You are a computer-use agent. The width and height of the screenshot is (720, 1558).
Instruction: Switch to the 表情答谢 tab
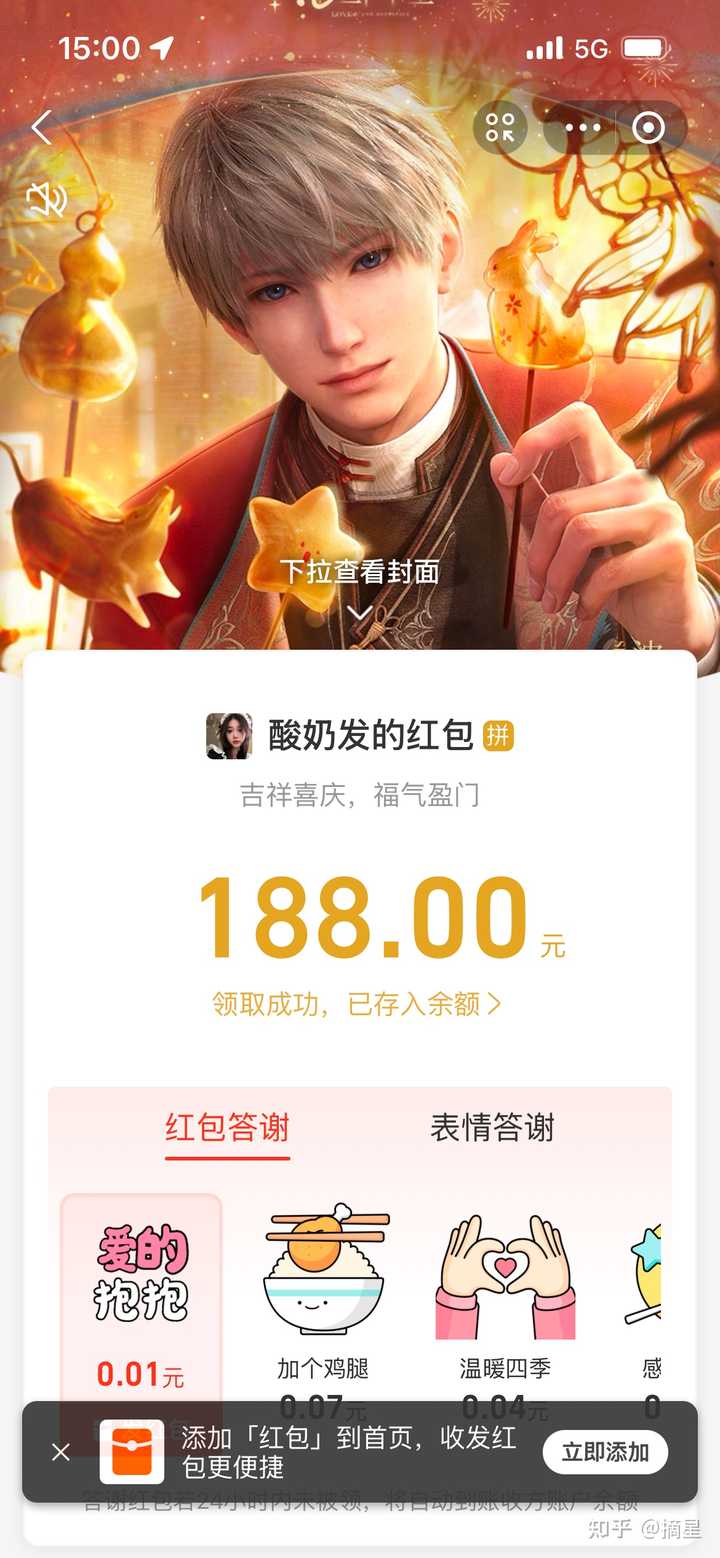pyautogui.click(x=492, y=1128)
